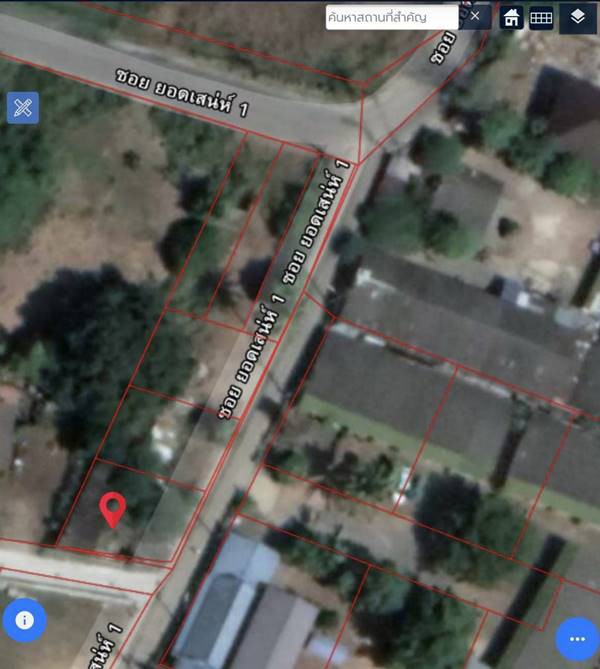Open the map layers selector

(x=578, y=17)
